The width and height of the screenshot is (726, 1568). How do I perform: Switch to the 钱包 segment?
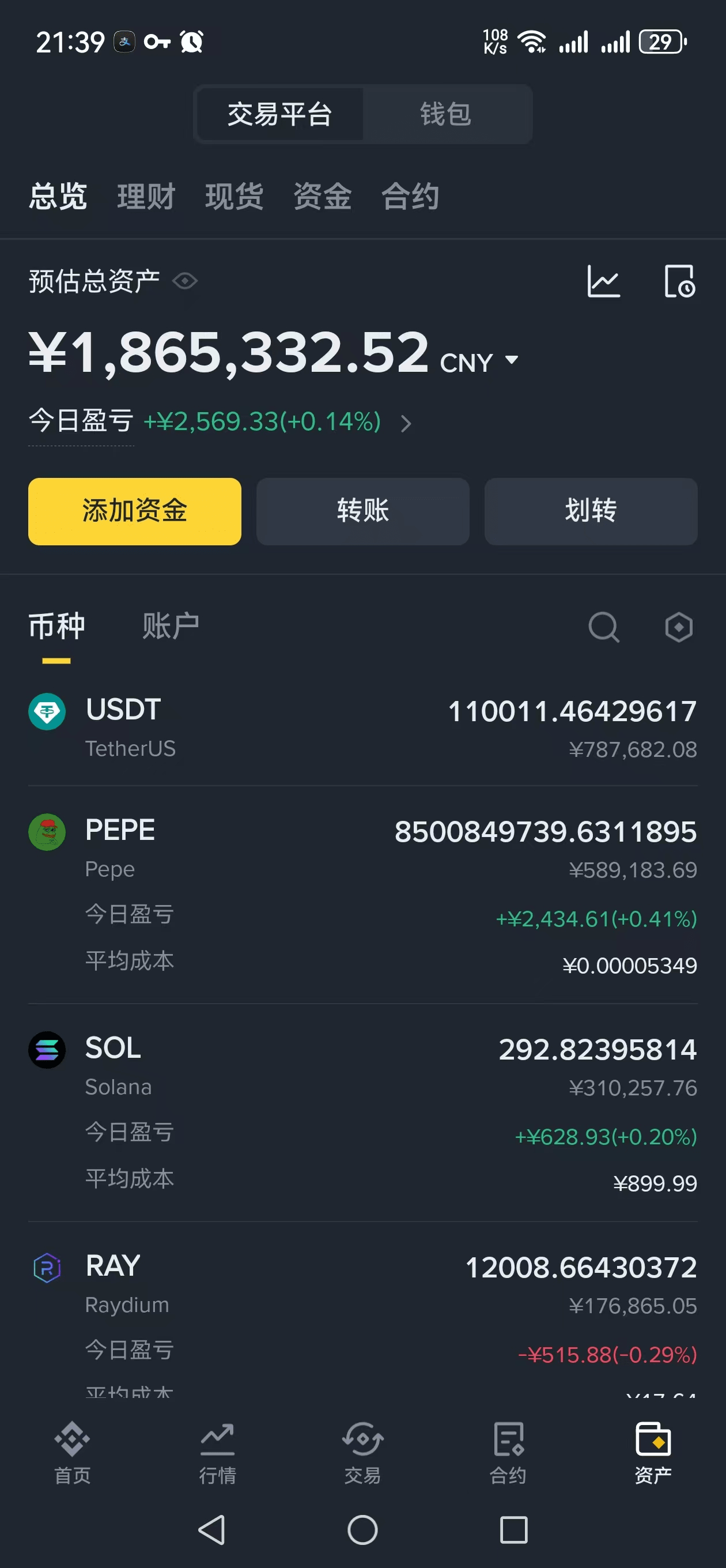[445, 115]
